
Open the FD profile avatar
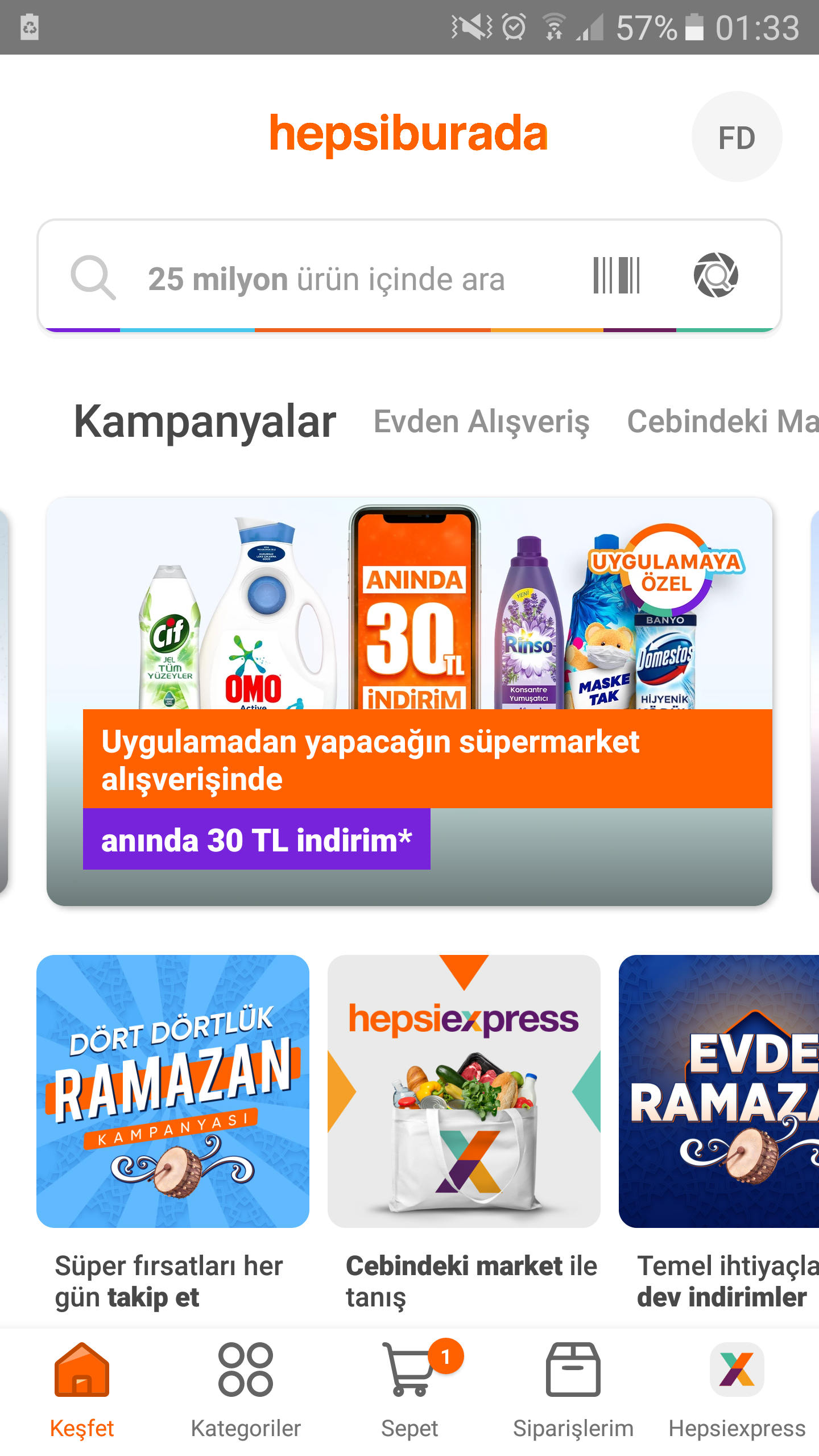(x=737, y=137)
